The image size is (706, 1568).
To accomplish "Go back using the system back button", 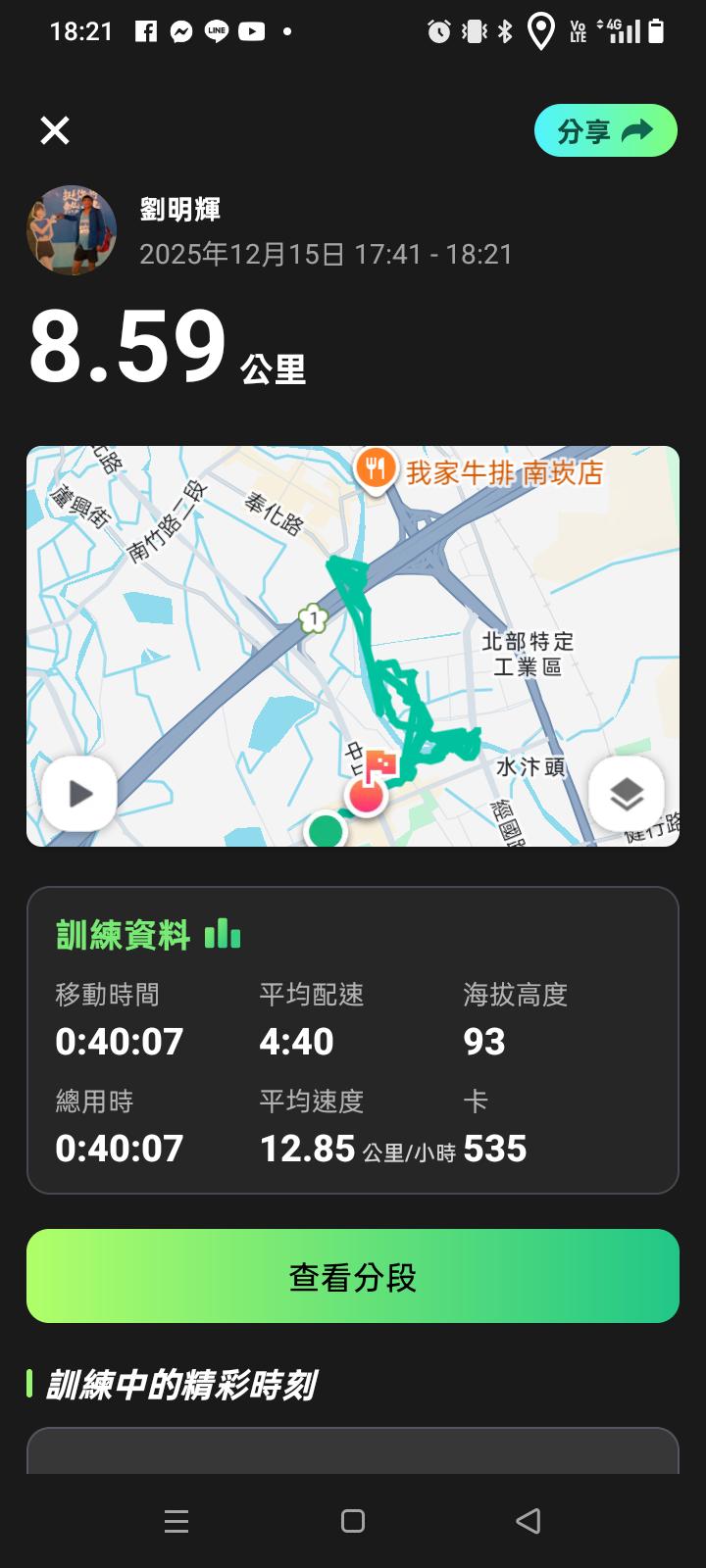I will coord(528,1521).
